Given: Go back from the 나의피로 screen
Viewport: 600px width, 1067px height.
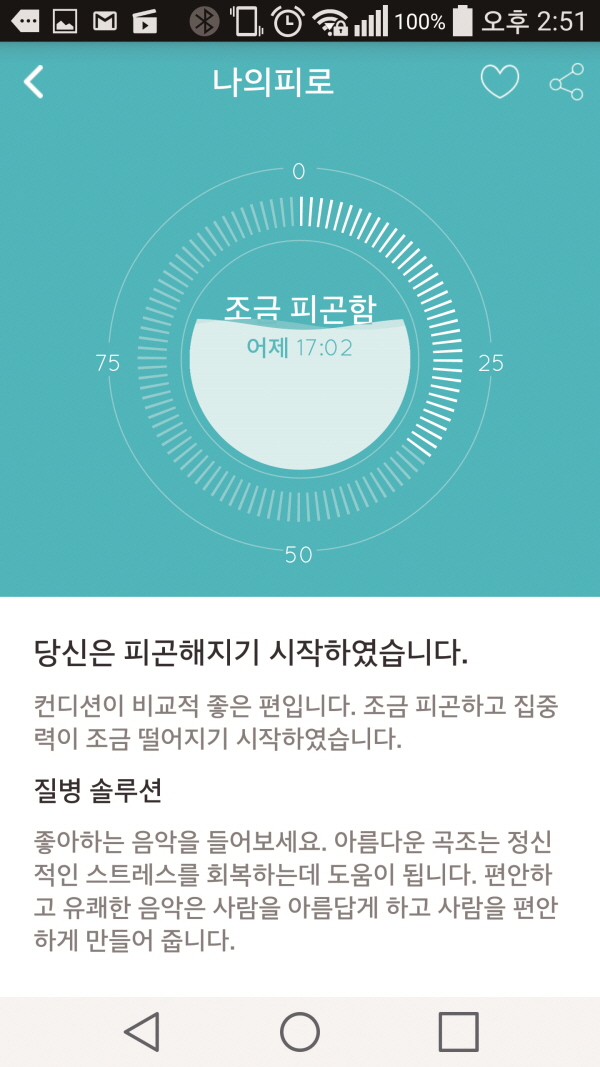Looking at the screenshot, I should (x=34, y=82).
